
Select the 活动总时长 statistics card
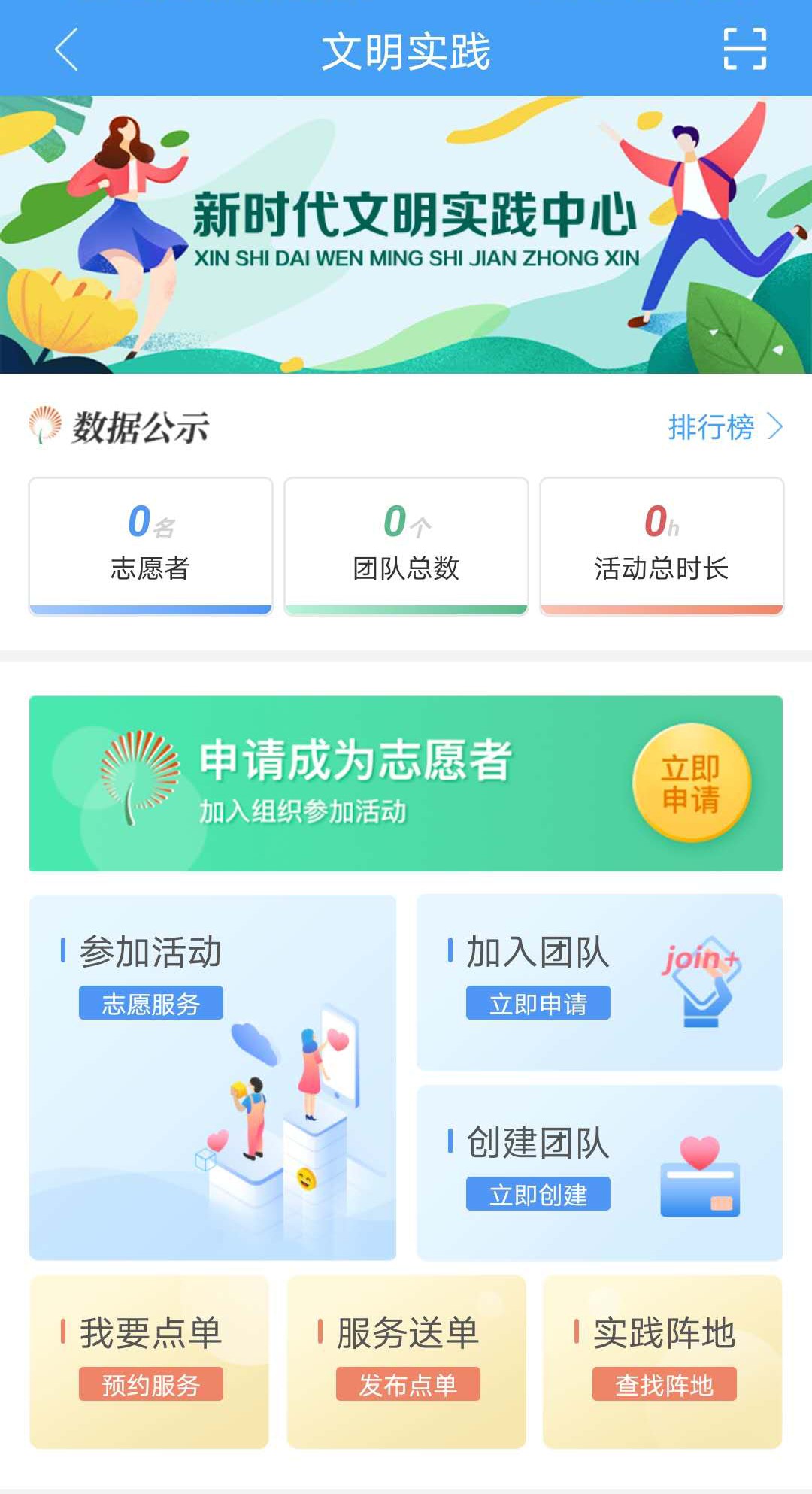[660, 543]
